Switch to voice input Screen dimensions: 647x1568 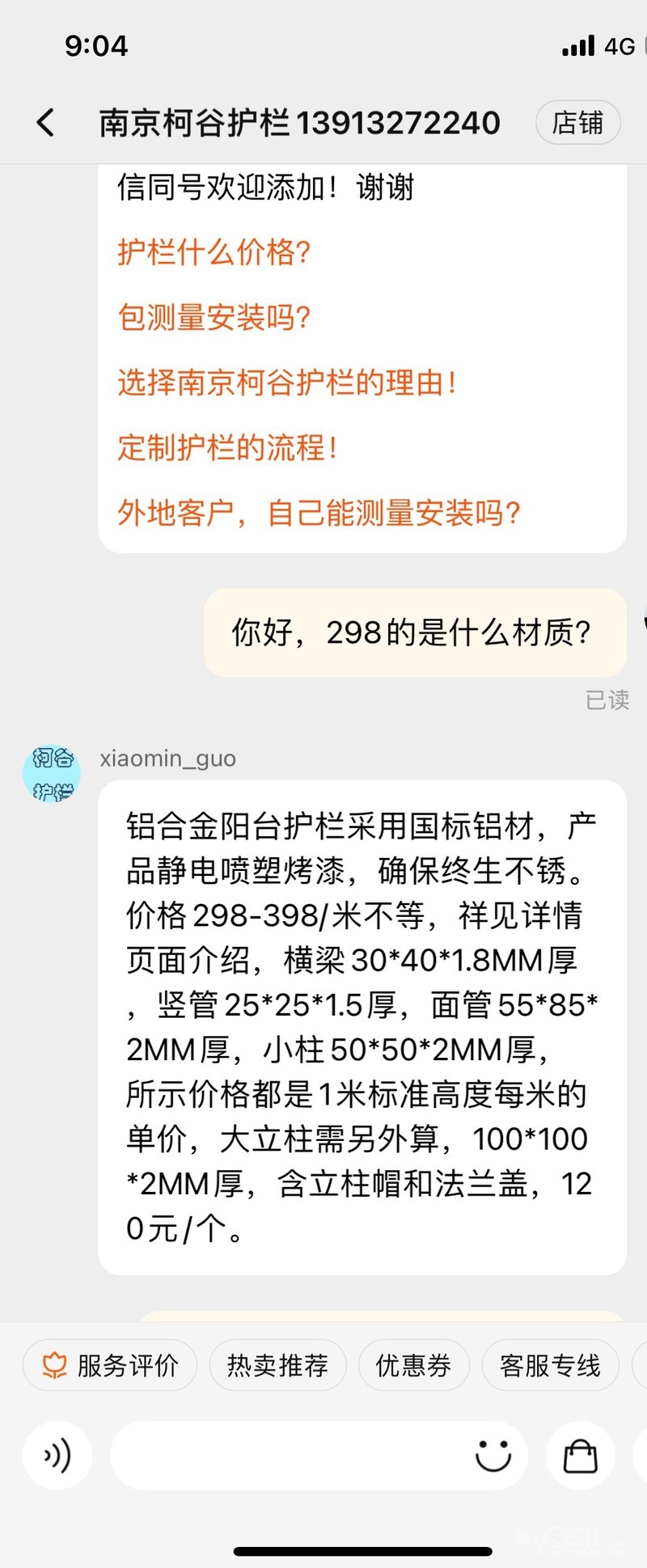pyautogui.click(x=57, y=1456)
